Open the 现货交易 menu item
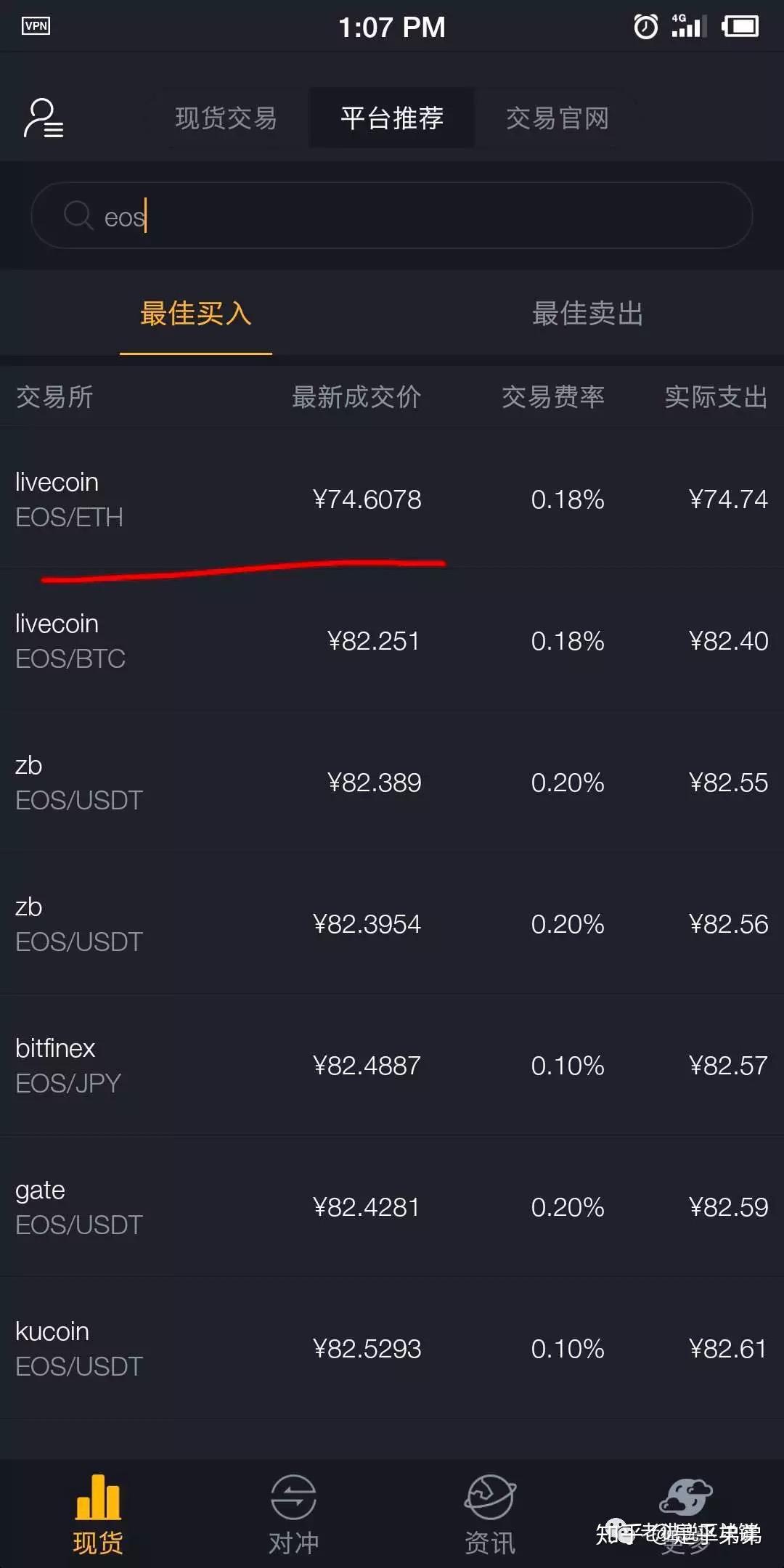The image size is (784, 1568). (226, 118)
